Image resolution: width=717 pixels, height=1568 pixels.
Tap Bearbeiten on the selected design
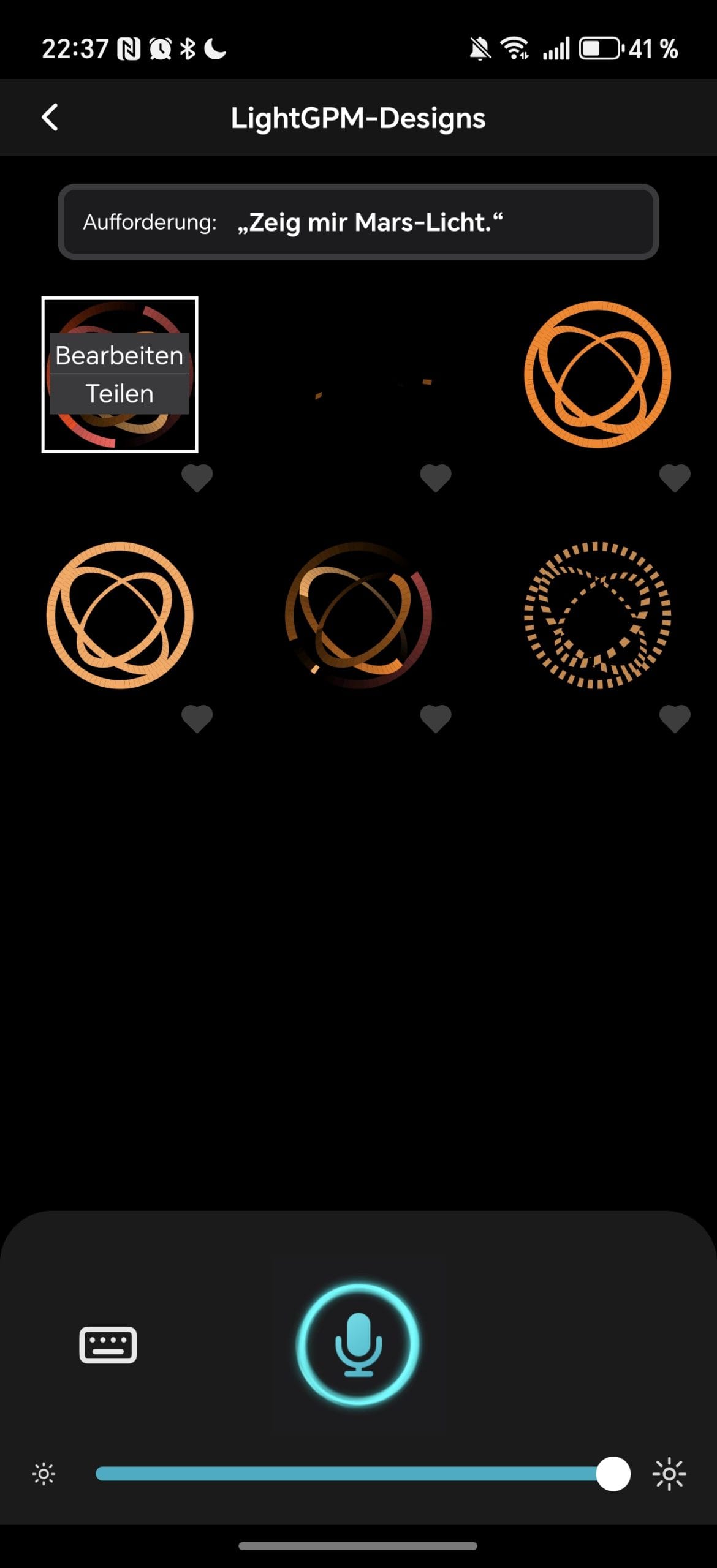click(120, 355)
